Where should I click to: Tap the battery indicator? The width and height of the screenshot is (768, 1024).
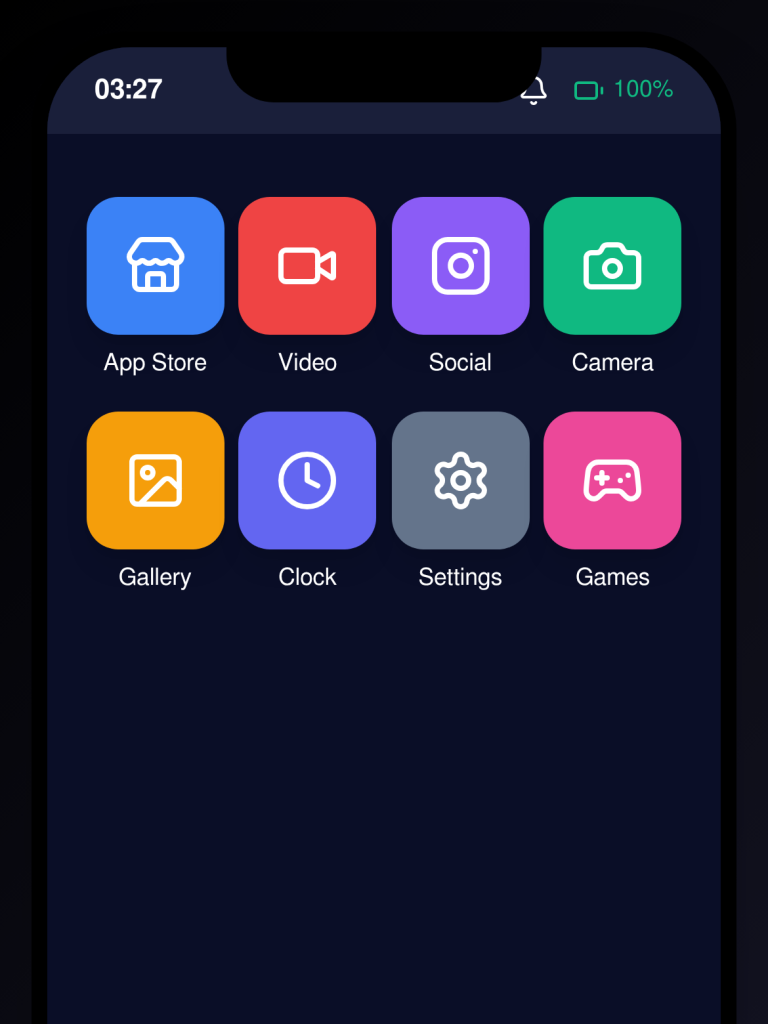pos(588,90)
